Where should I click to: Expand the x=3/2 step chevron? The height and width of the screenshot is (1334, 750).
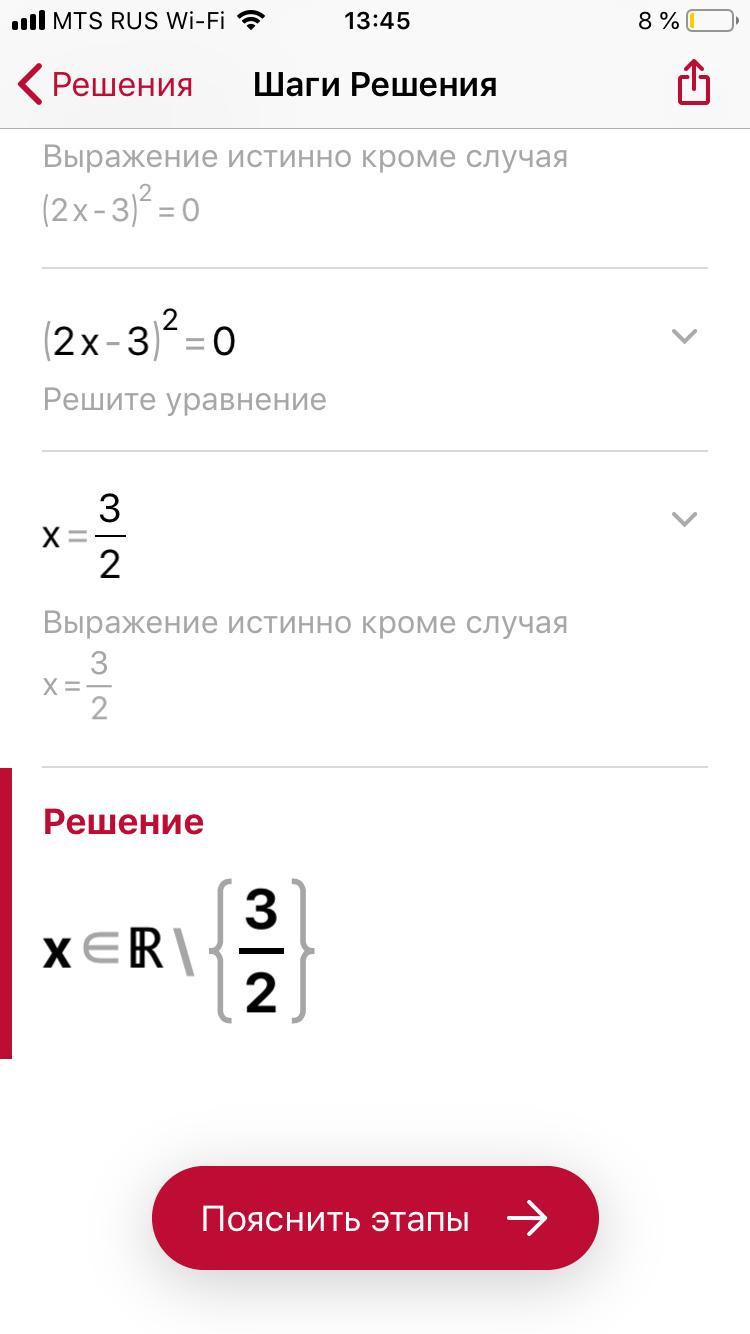point(684,519)
